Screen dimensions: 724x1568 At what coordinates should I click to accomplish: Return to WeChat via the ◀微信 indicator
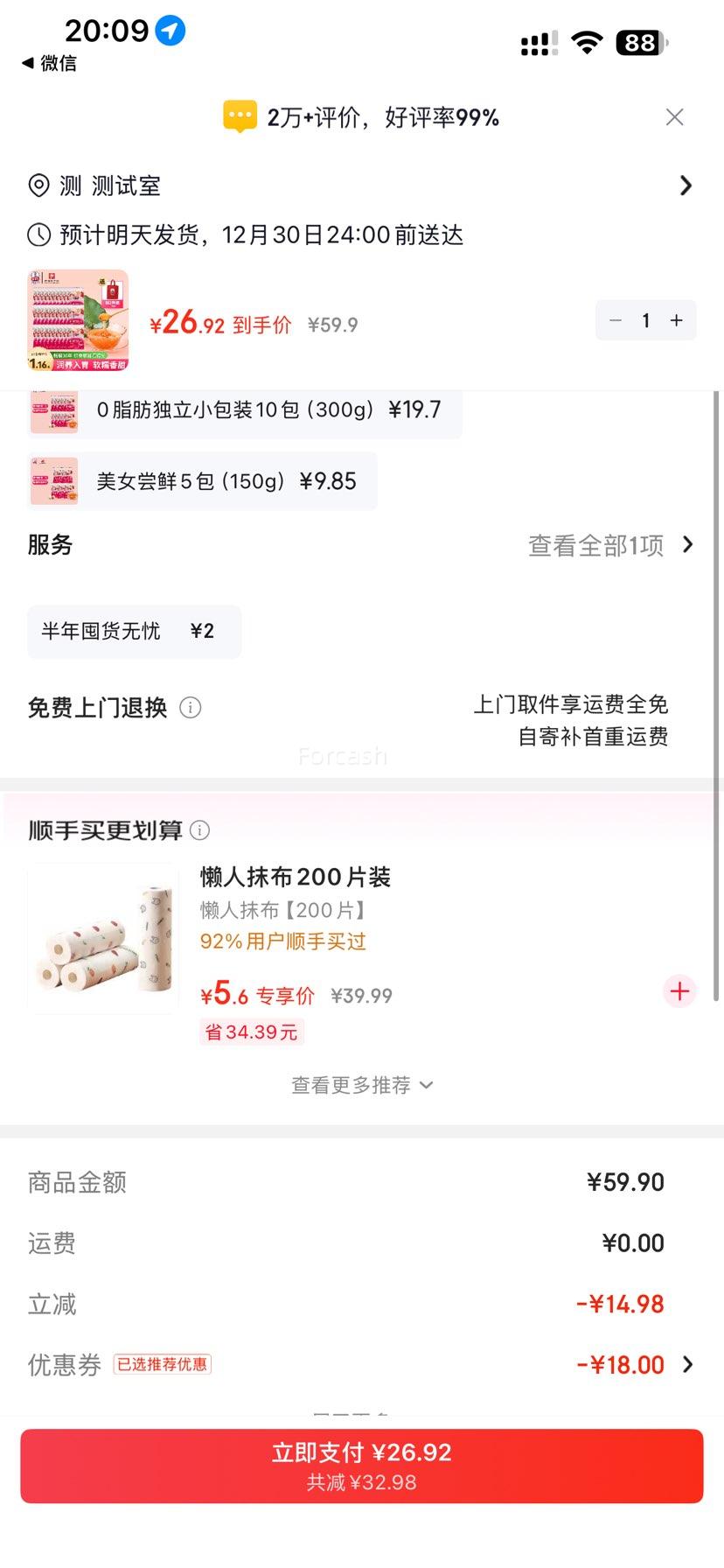point(48,63)
